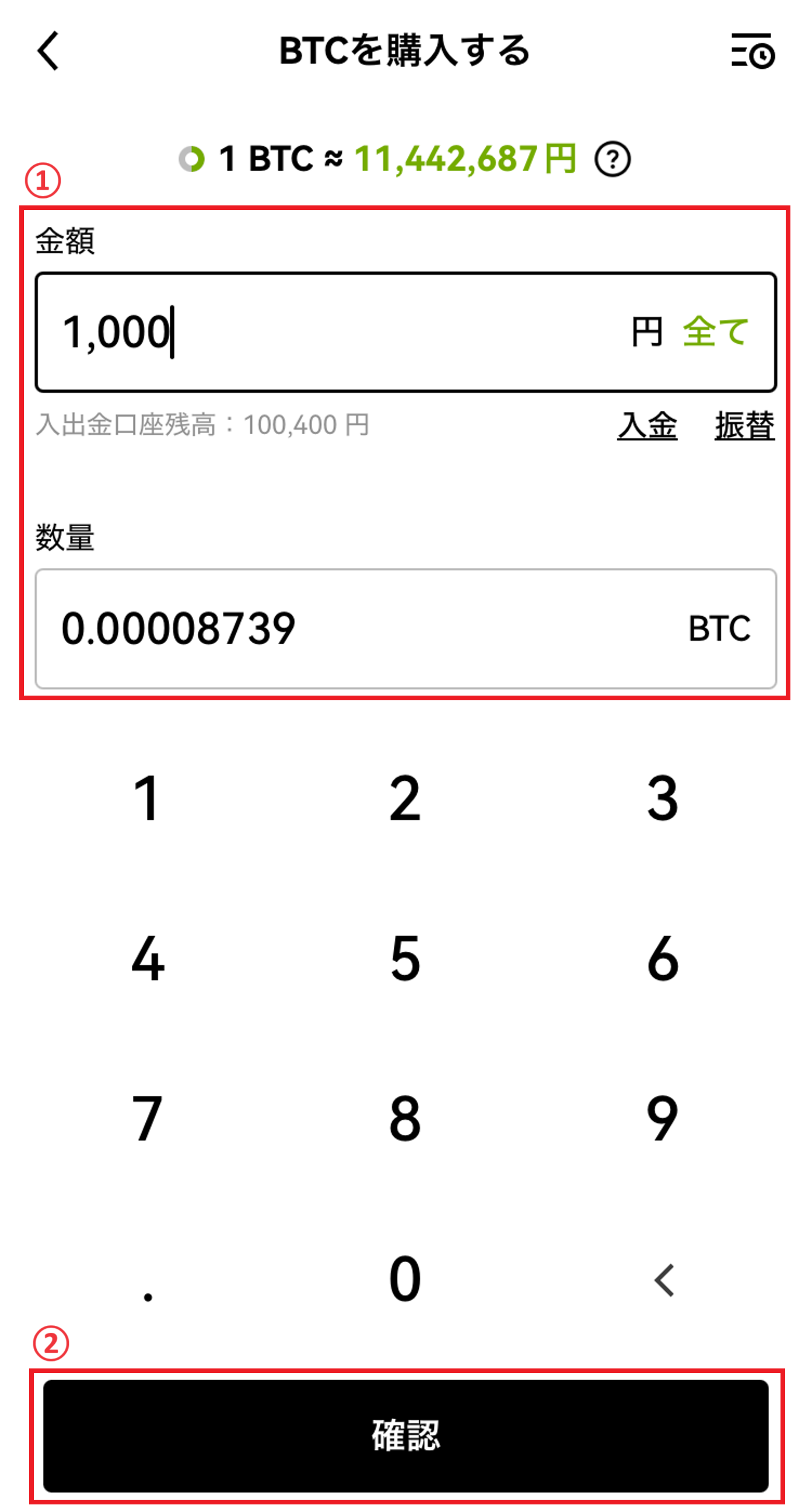Viewport: 812px width, 1512px height.
Task: Enter digit 0 on the keypad
Action: tap(405, 1279)
